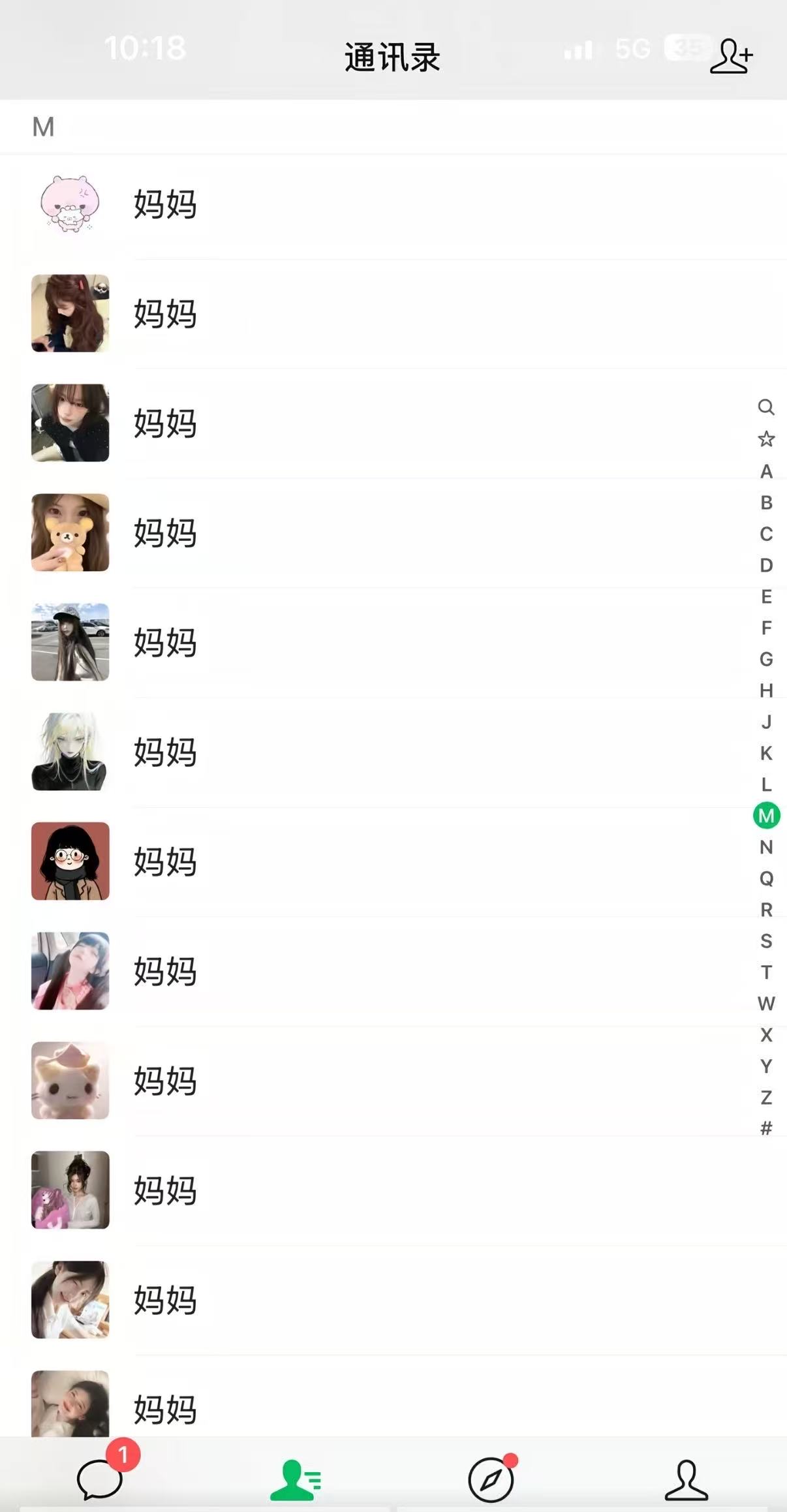Tap the search icon in side index
Image resolution: width=787 pixels, height=1512 pixels.
766,407
